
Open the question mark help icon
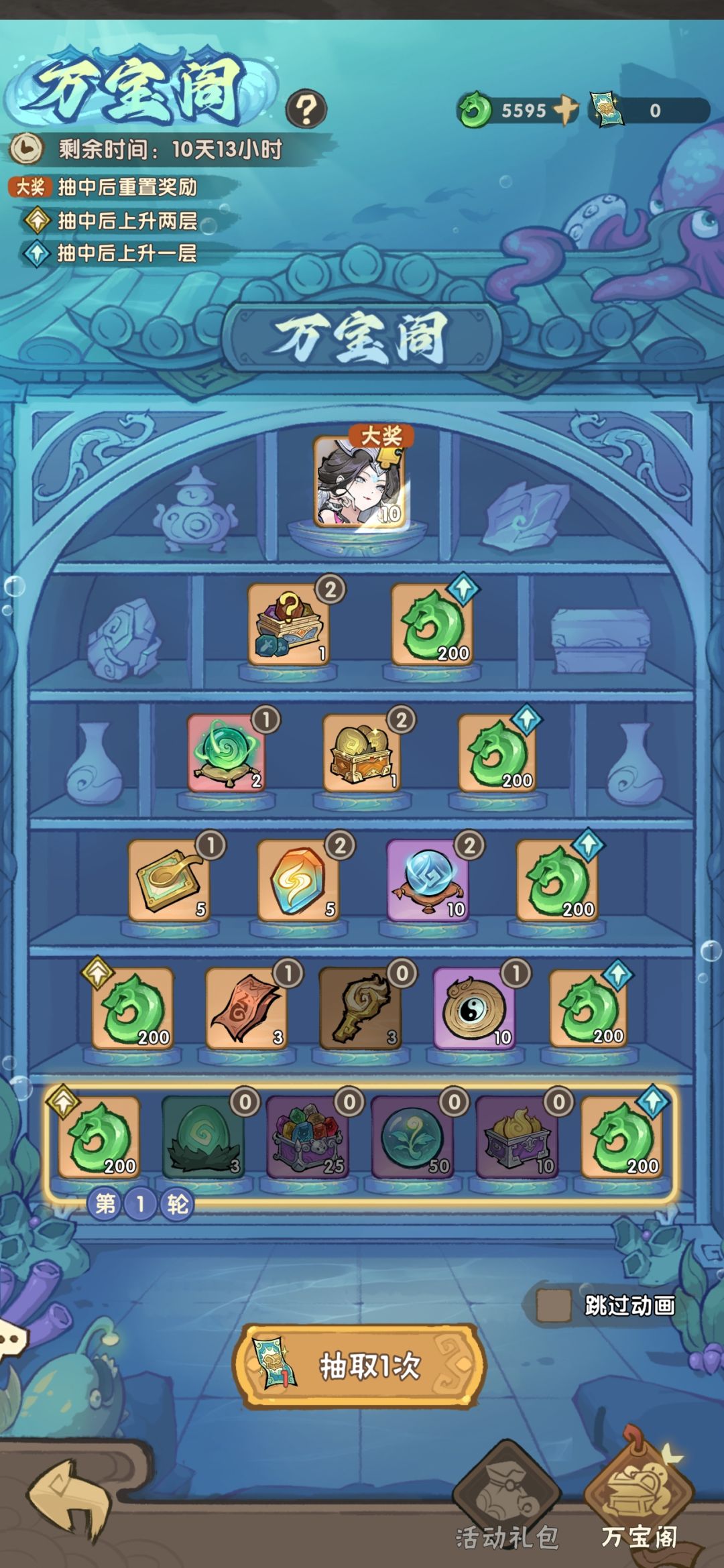[x=306, y=109]
